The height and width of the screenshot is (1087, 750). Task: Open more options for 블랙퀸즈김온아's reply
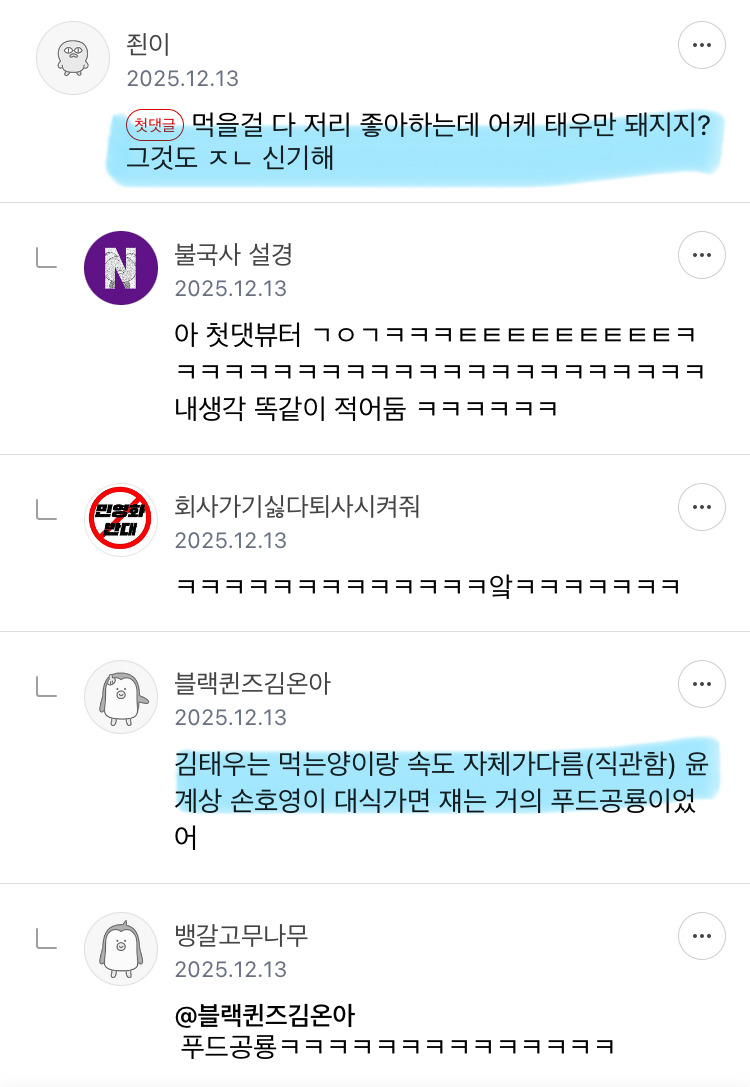pyautogui.click(x=701, y=684)
